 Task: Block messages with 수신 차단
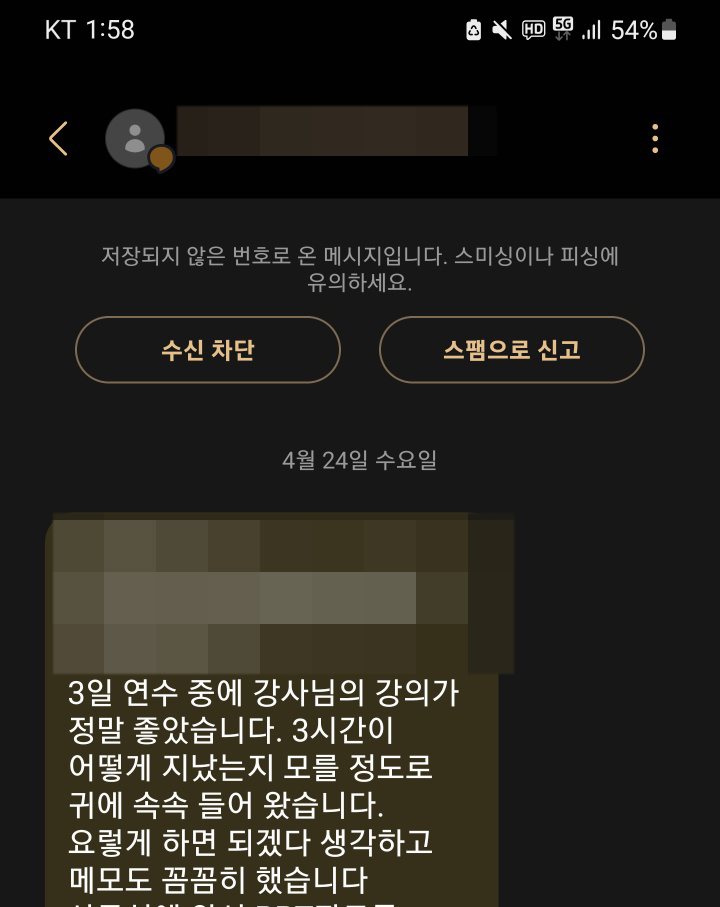(x=208, y=350)
